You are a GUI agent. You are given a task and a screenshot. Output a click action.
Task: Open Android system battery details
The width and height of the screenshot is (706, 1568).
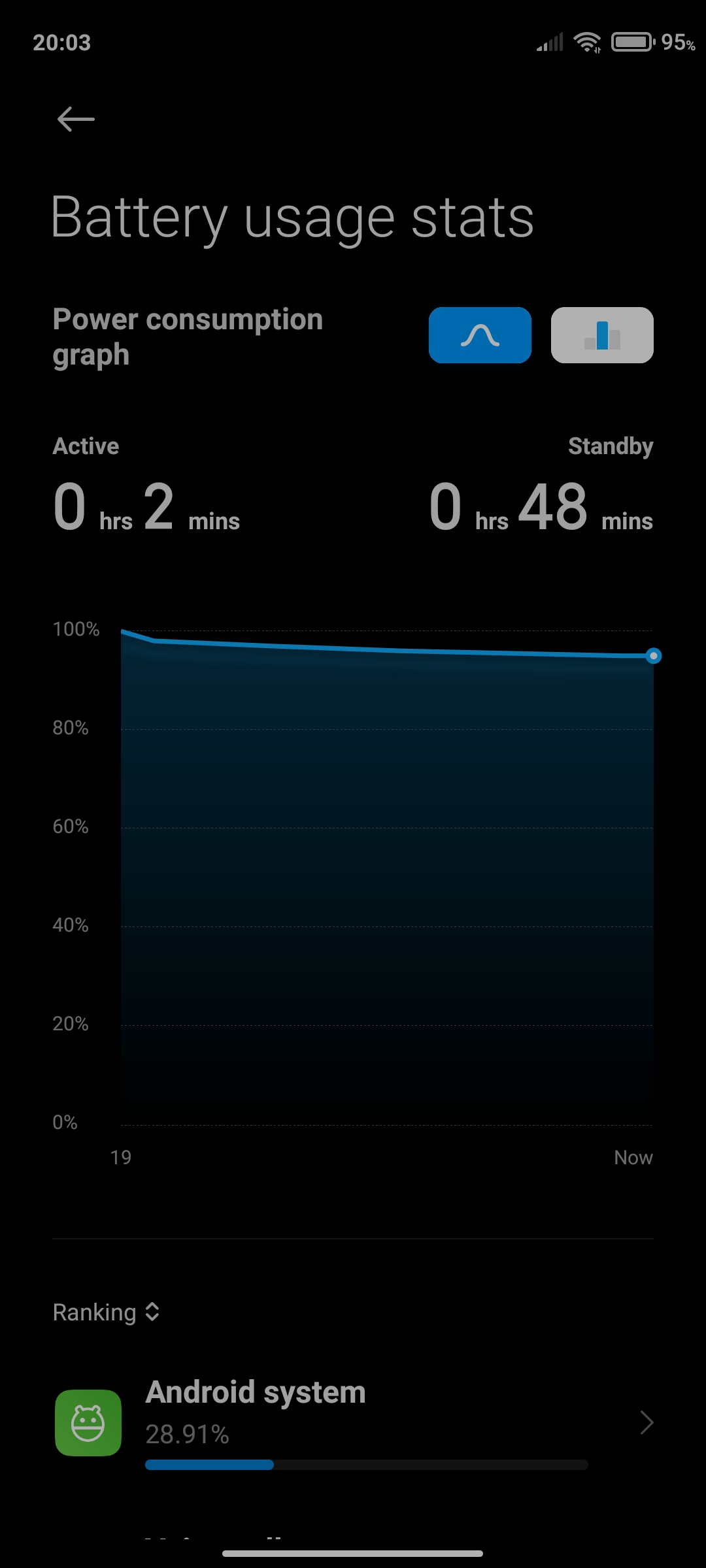[353, 1423]
